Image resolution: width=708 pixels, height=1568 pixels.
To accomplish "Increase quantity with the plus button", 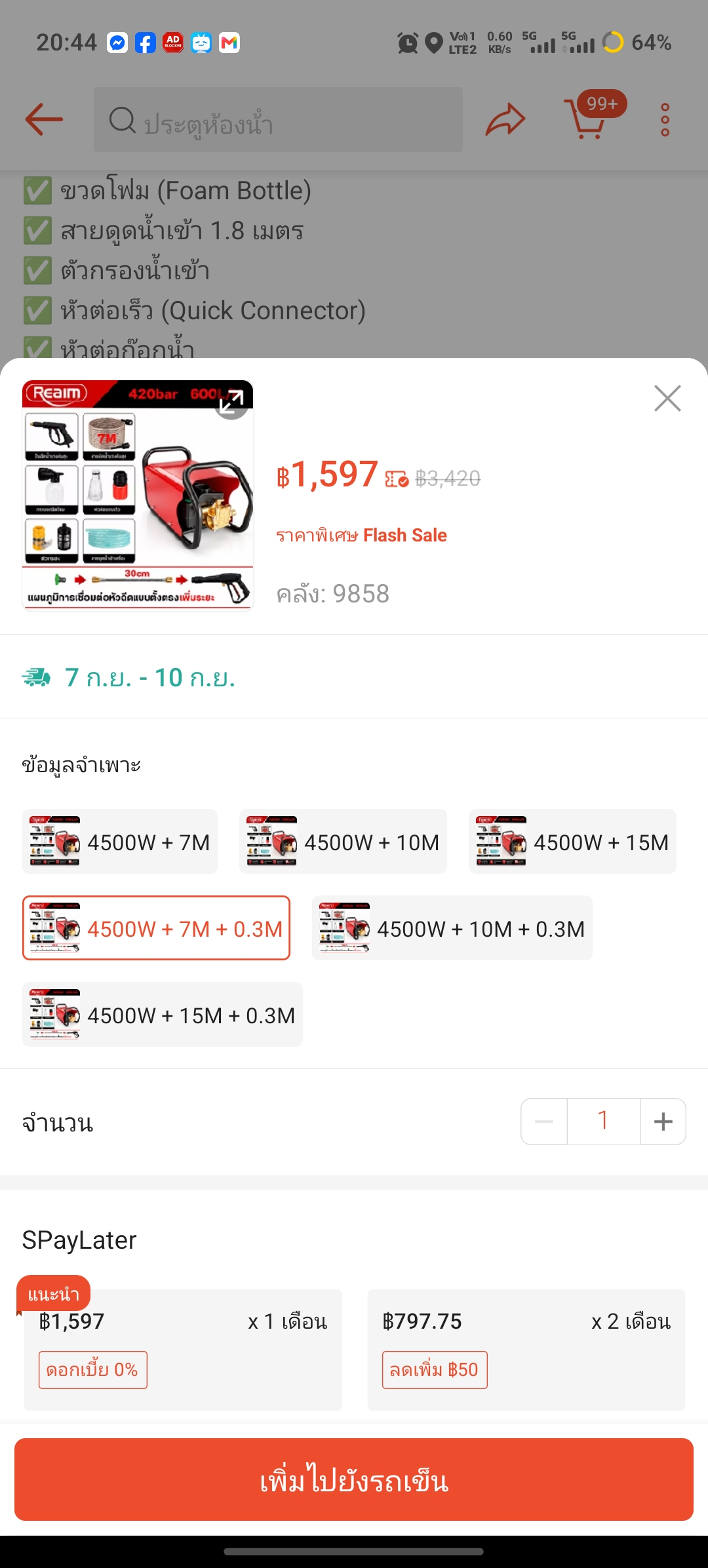I will pyautogui.click(x=663, y=1122).
